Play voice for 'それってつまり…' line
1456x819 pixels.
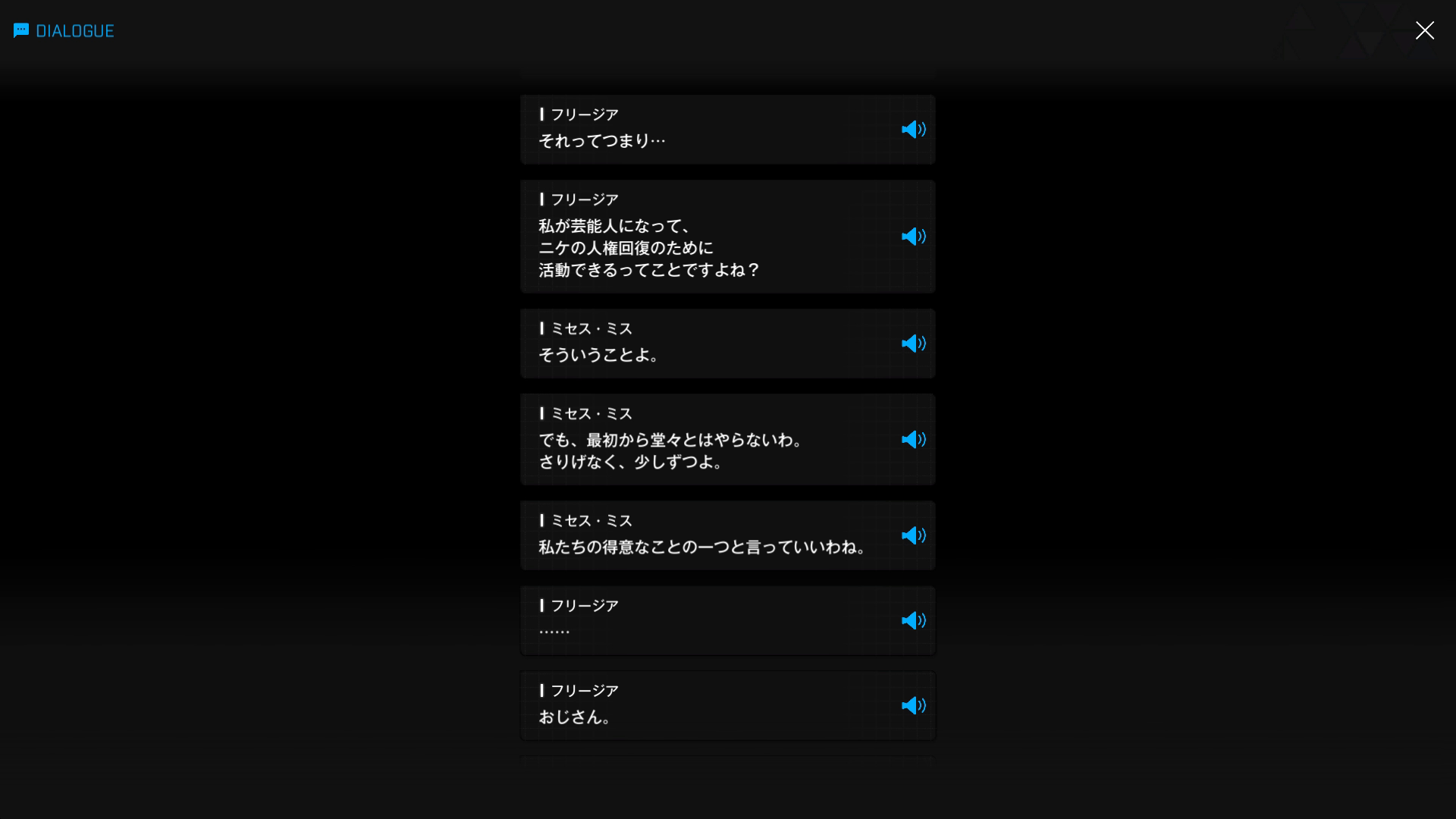pos(913,130)
